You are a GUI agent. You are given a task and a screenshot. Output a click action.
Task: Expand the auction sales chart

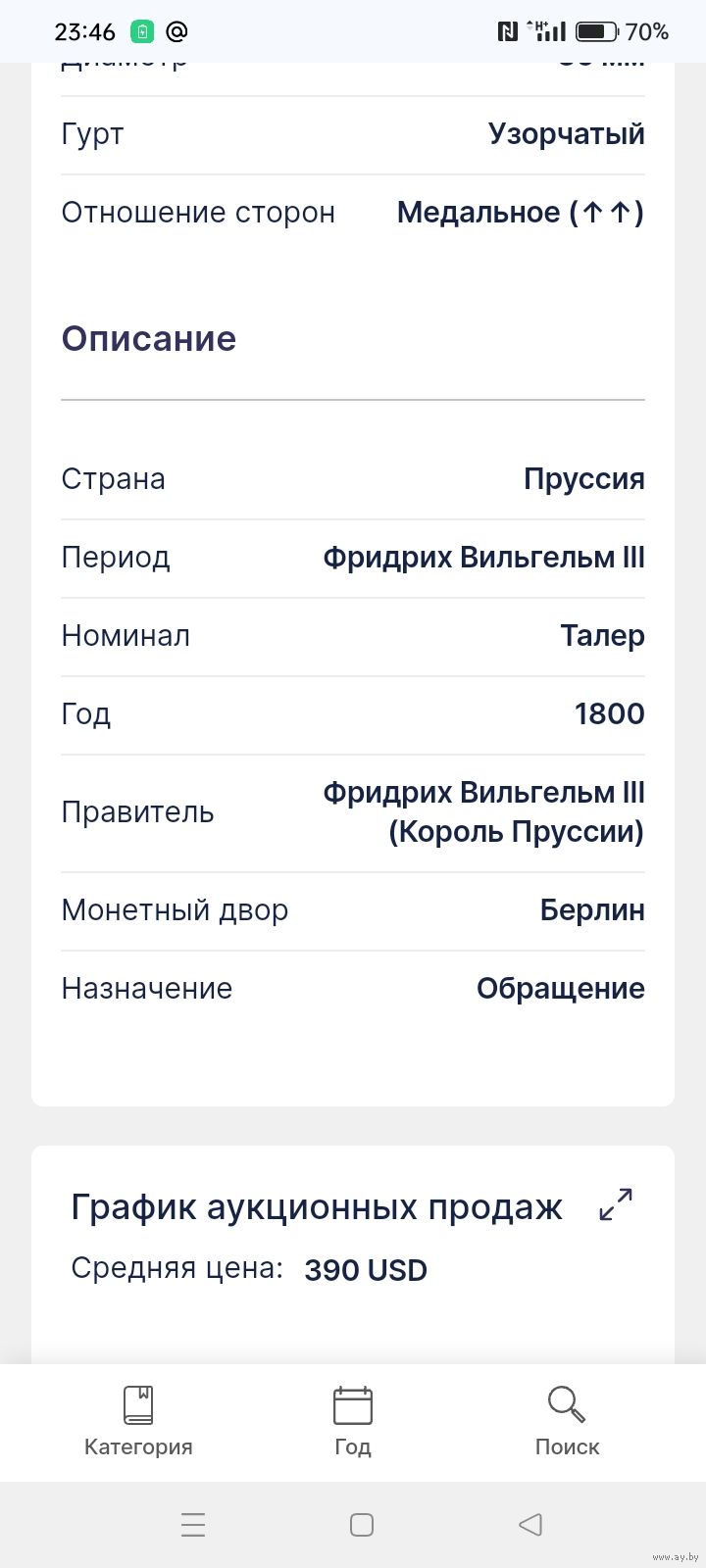coord(616,1204)
